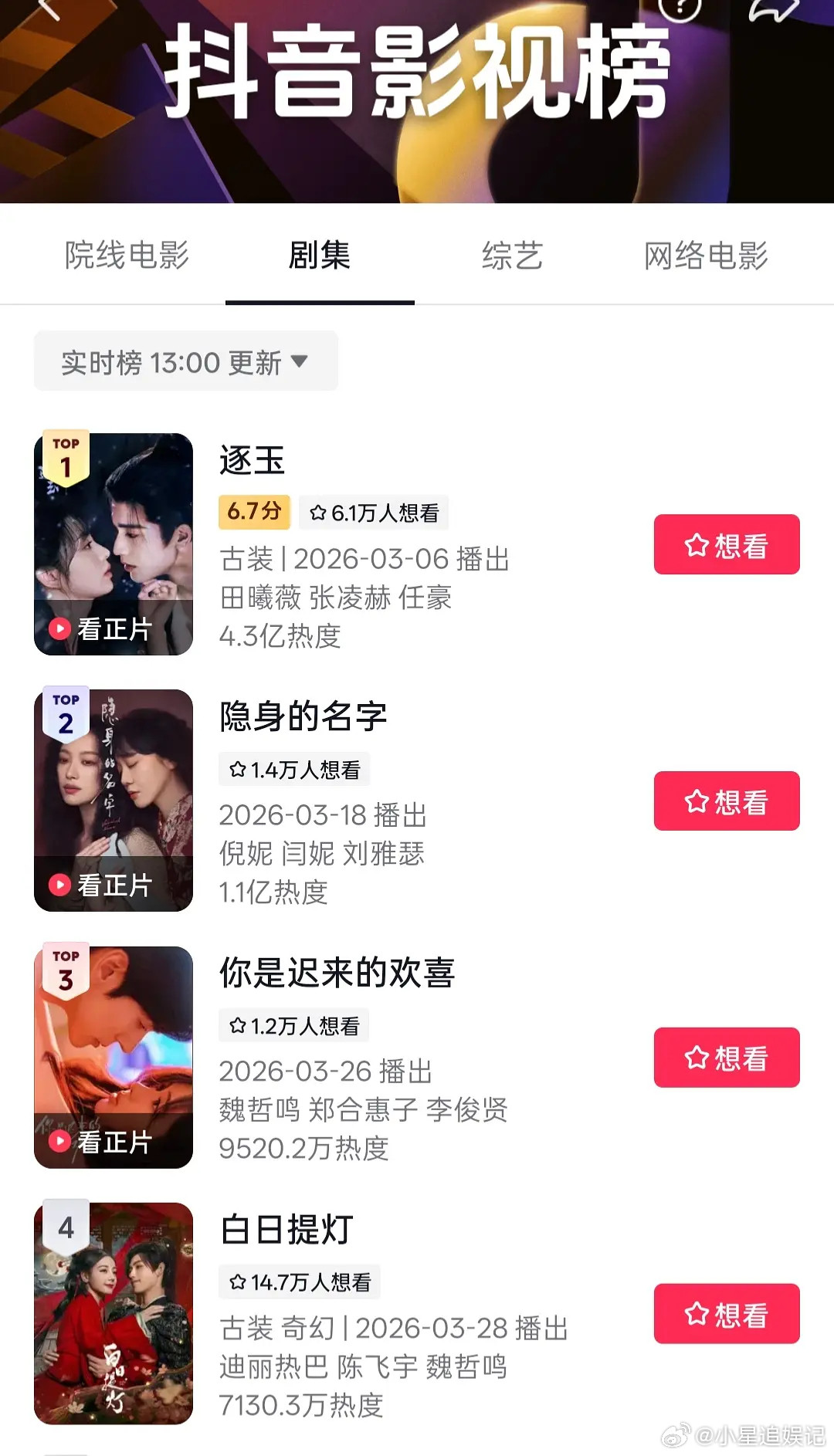Open the help question mark icon
Viewport: 834px width, 1456px height.
tap(678, 9)
